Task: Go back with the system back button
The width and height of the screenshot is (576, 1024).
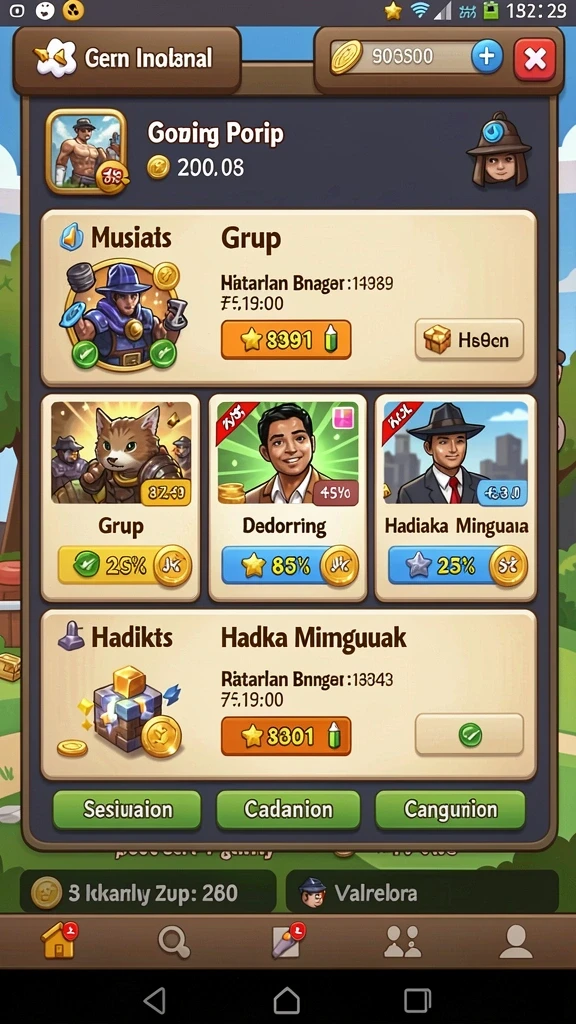Action: [154, 1000]
